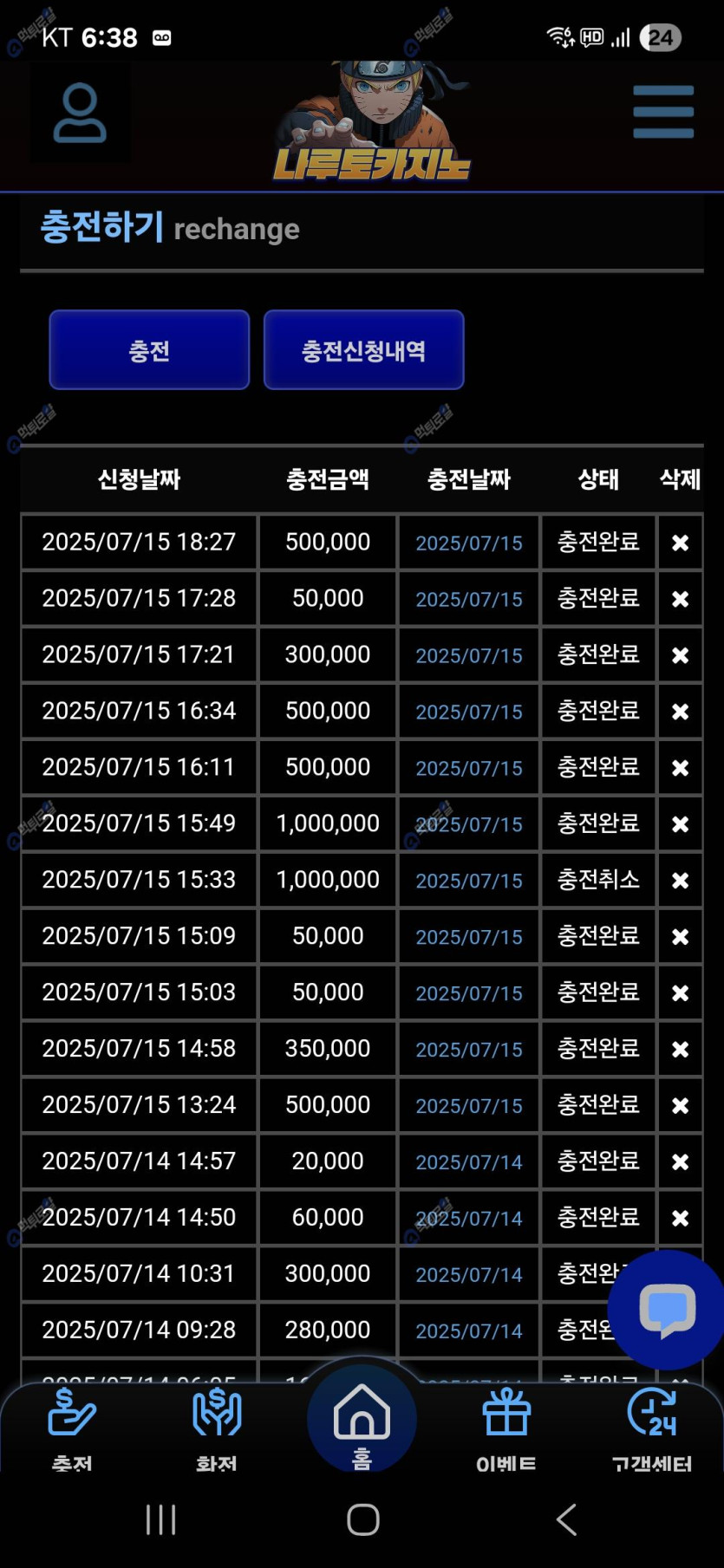Open the 고객센터 tab

652,1425
